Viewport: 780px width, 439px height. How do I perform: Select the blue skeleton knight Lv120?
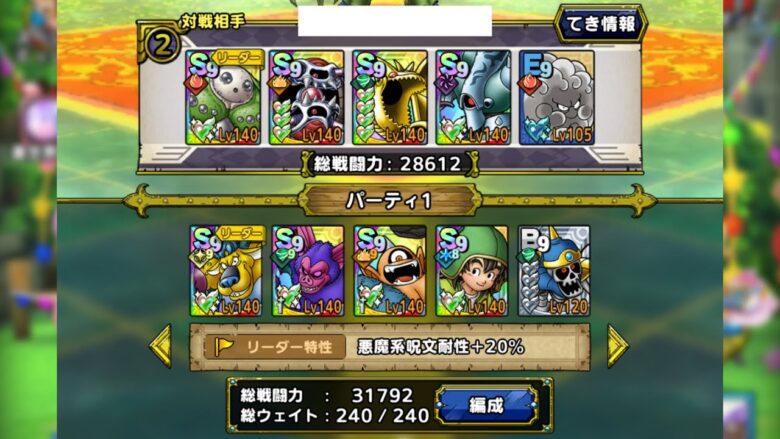point(554,271)
